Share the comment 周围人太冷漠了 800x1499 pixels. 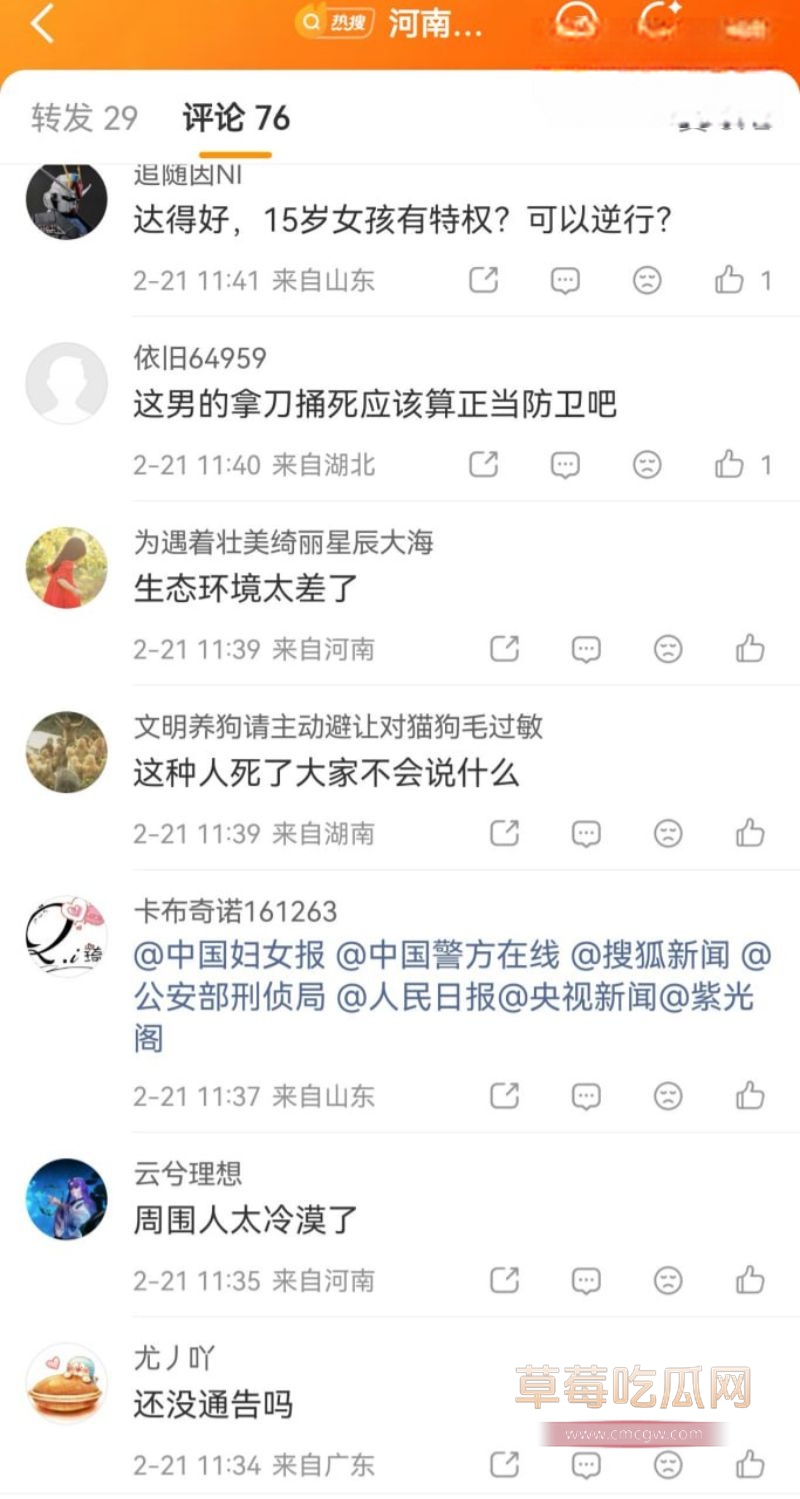pos(503,1279)
